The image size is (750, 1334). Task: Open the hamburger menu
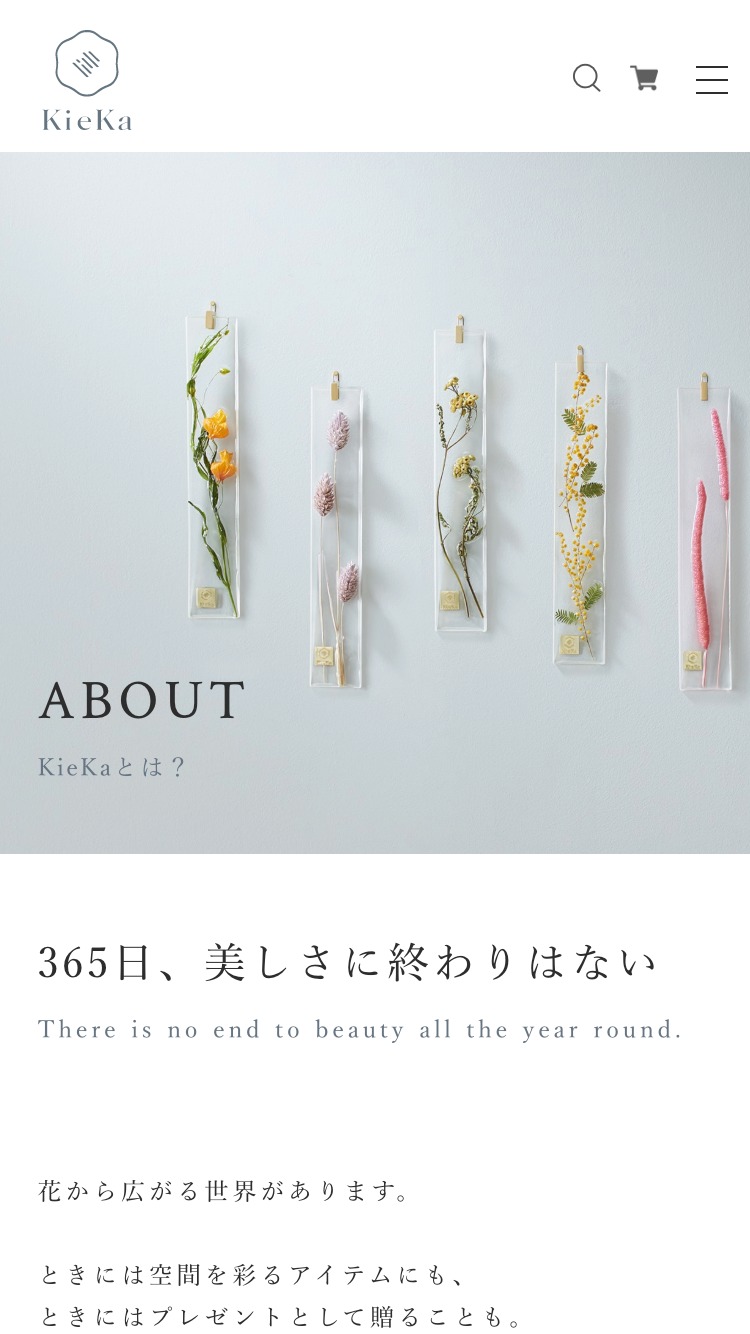[x=711, y=80]
